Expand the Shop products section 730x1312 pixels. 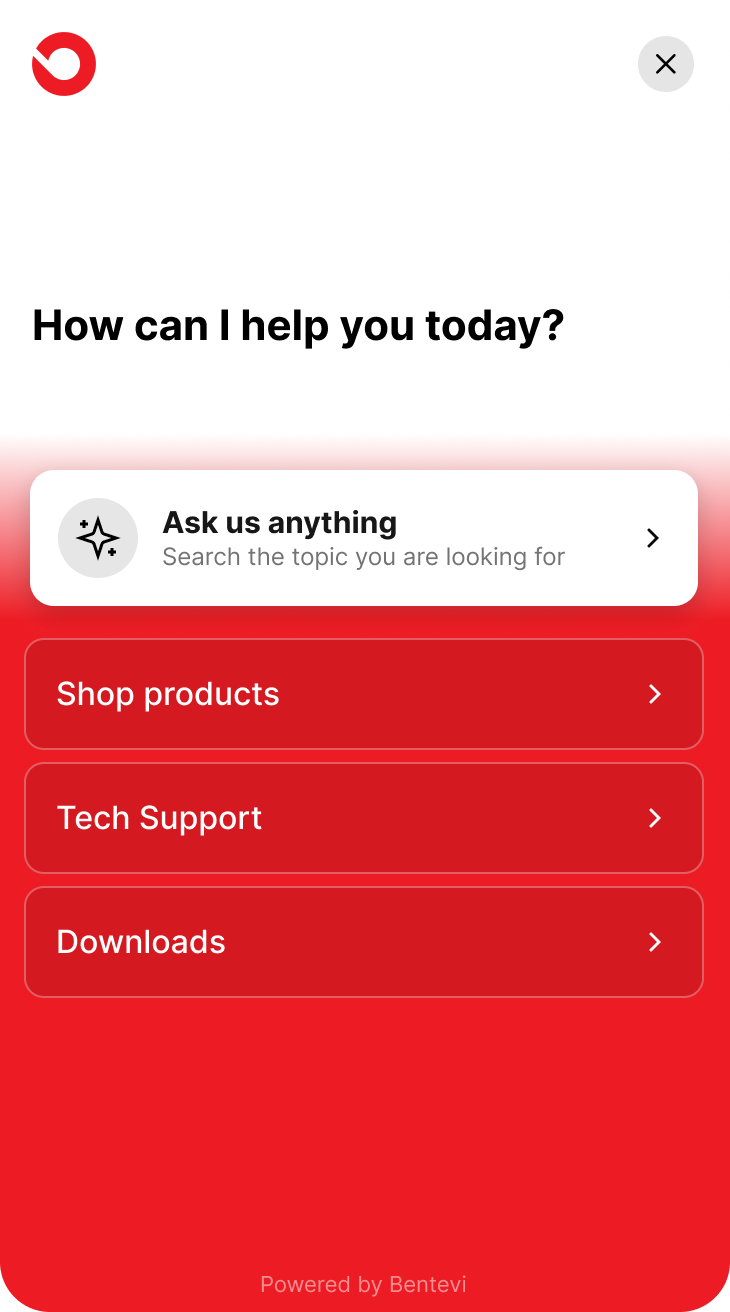(x=364, y=694)
